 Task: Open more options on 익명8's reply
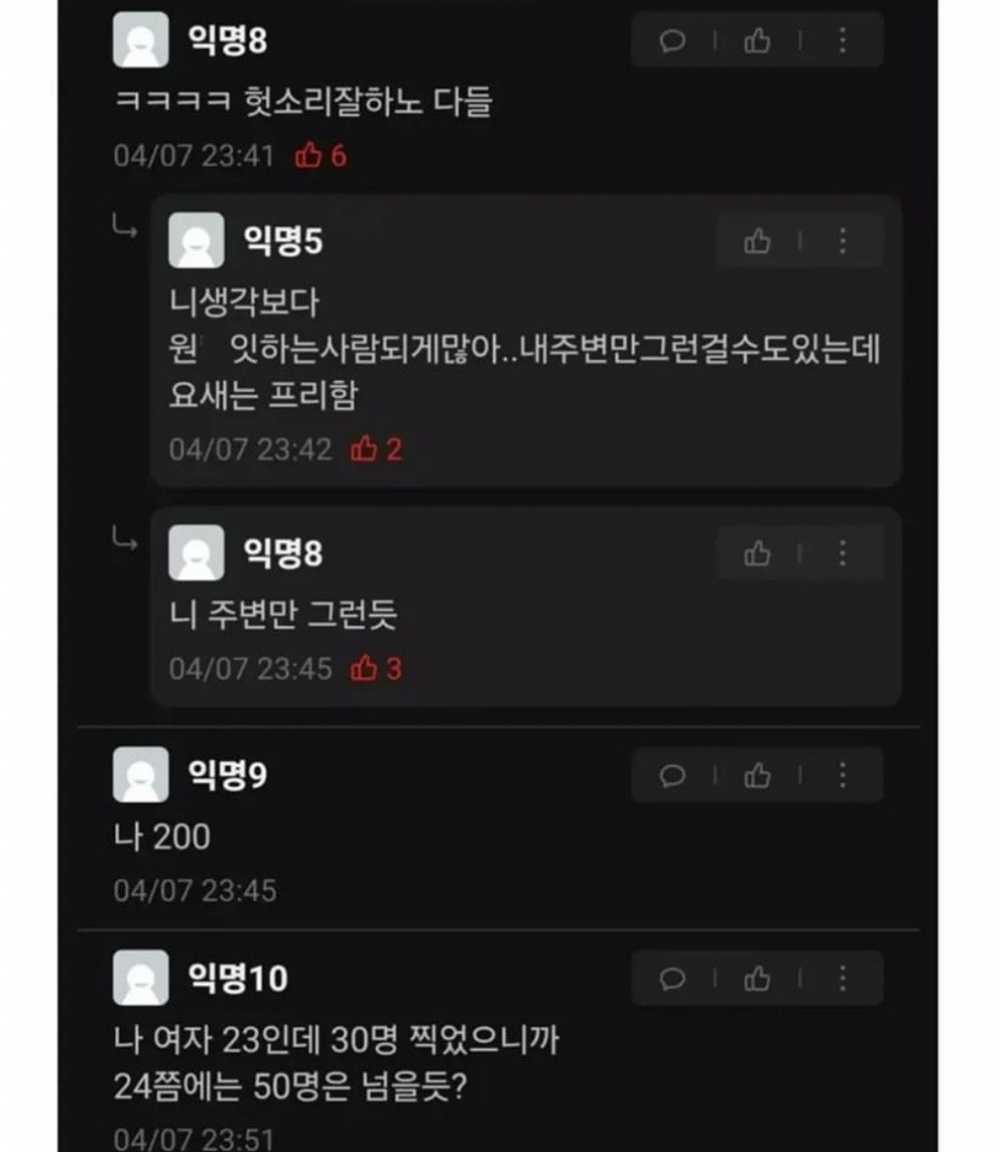[x=842, y=553]
